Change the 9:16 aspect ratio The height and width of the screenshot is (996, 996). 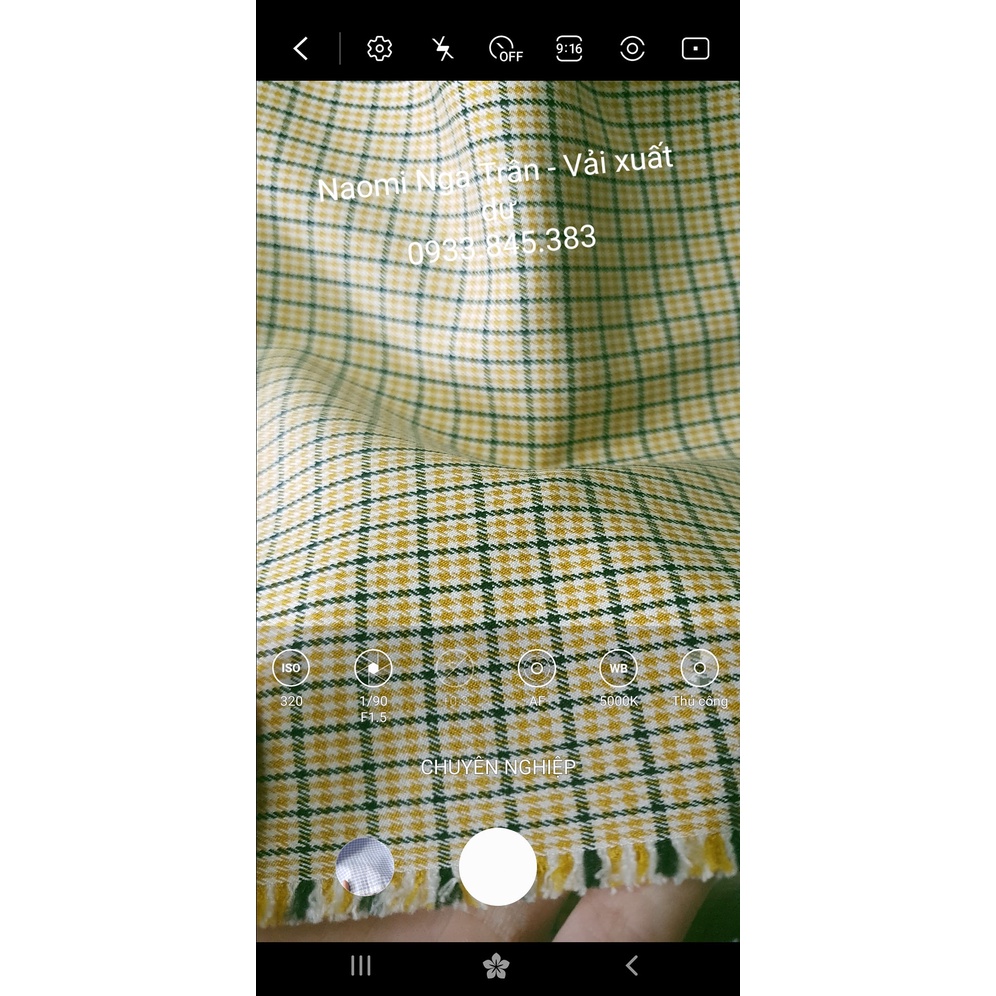click(x=569, y=48)
